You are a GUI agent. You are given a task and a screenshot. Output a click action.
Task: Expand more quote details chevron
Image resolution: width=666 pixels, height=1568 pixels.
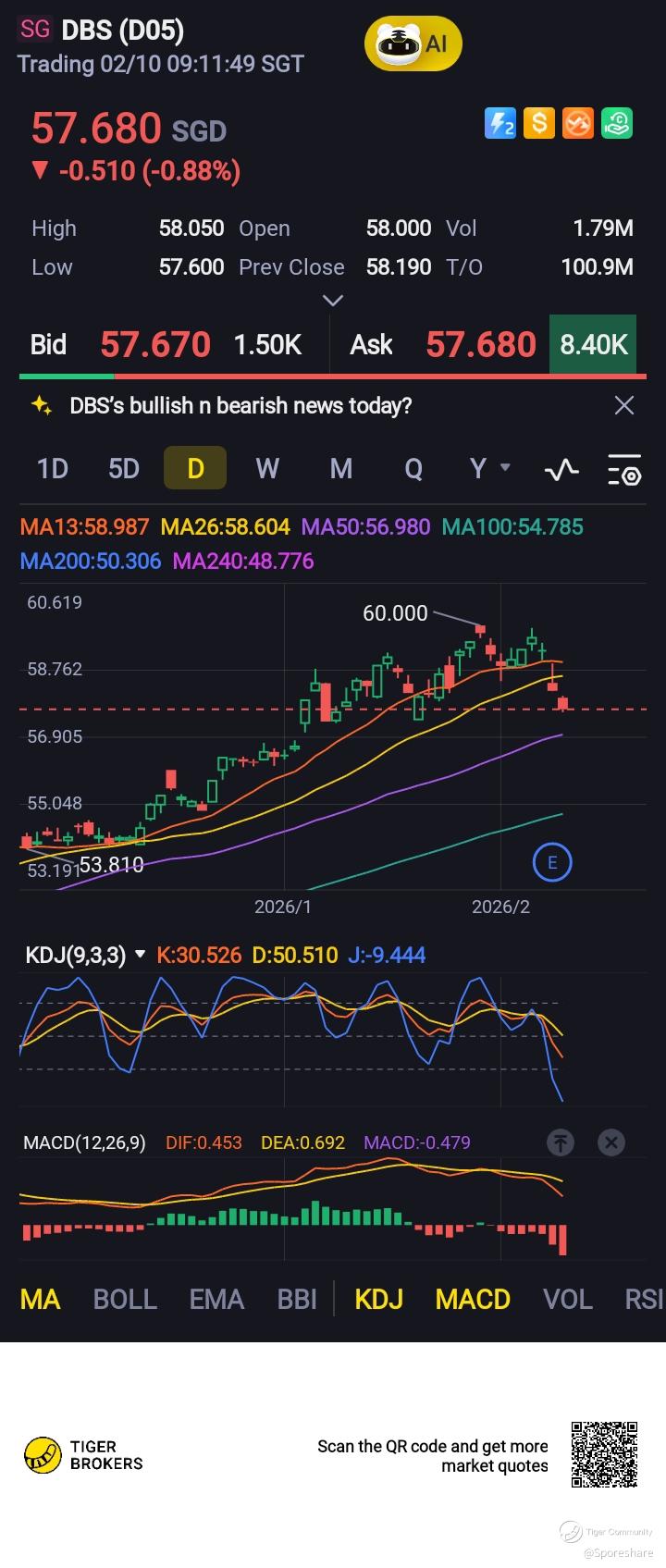[x=333, y=301]
